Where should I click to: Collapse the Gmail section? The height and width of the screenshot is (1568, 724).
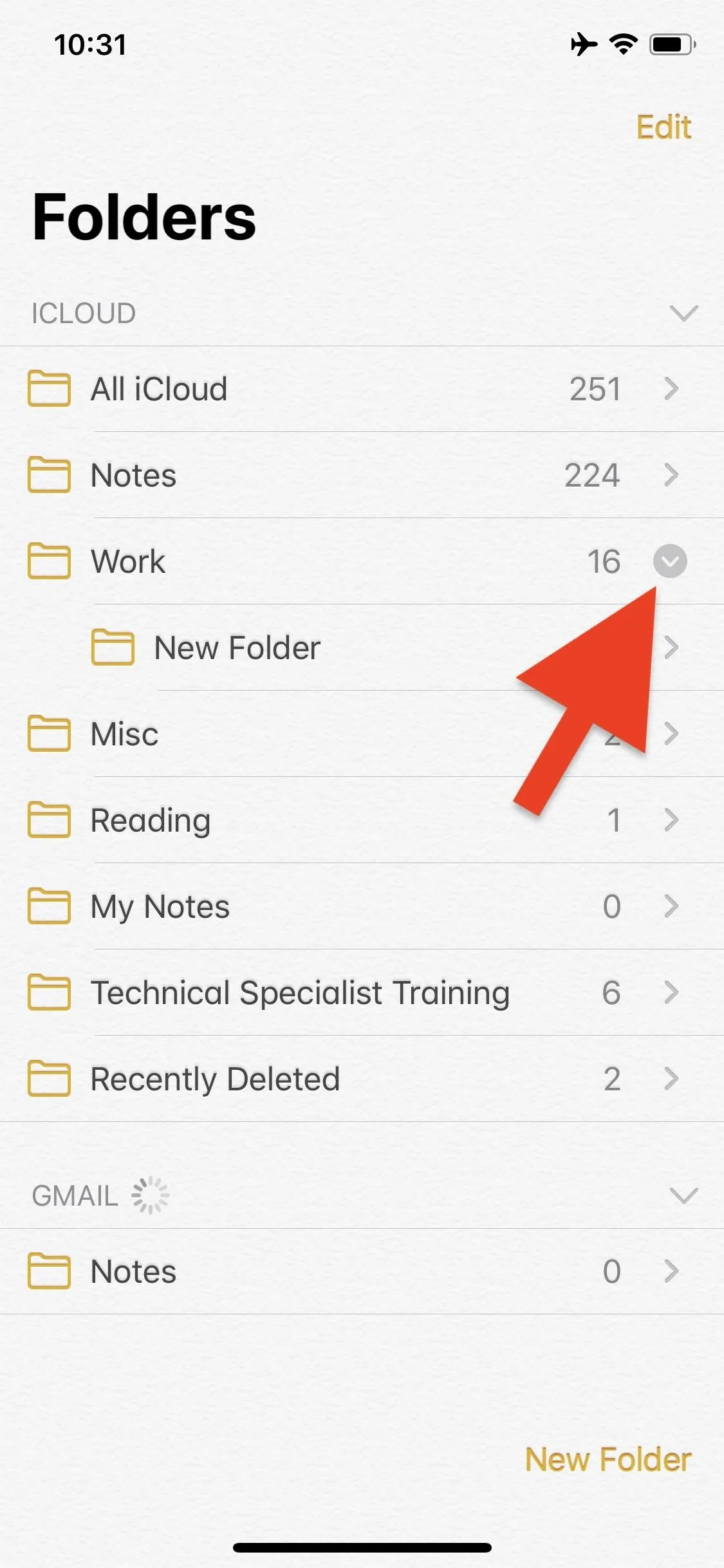click(x=683, y=1196)
